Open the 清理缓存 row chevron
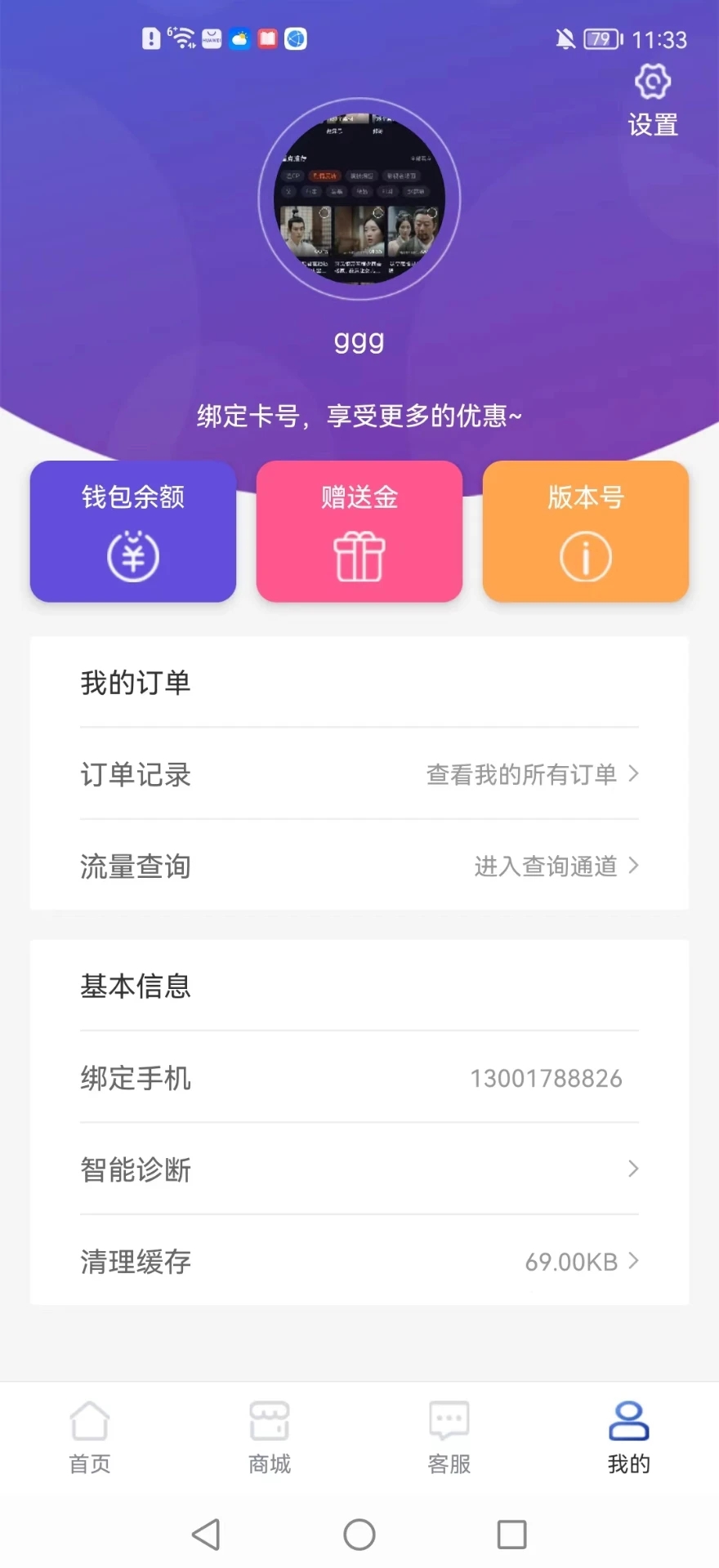719x1568 pixels. [632, 1262]
